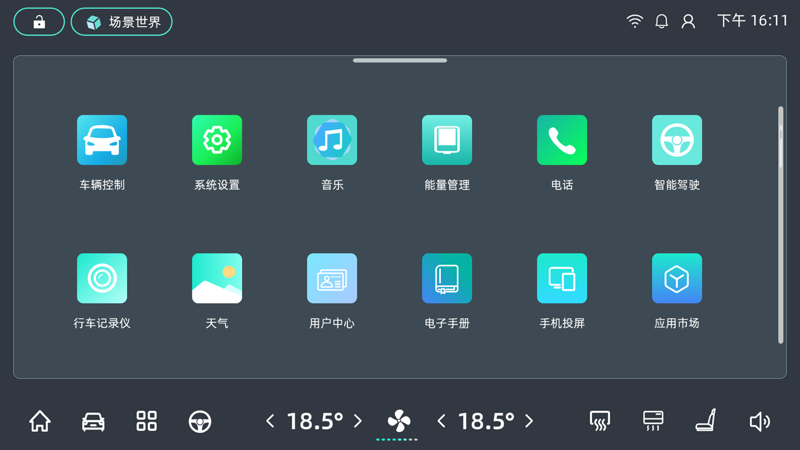This screenshot has width=800, height=450.
Task: Launch the 音乐 app
Action: (x=332, y=141)
